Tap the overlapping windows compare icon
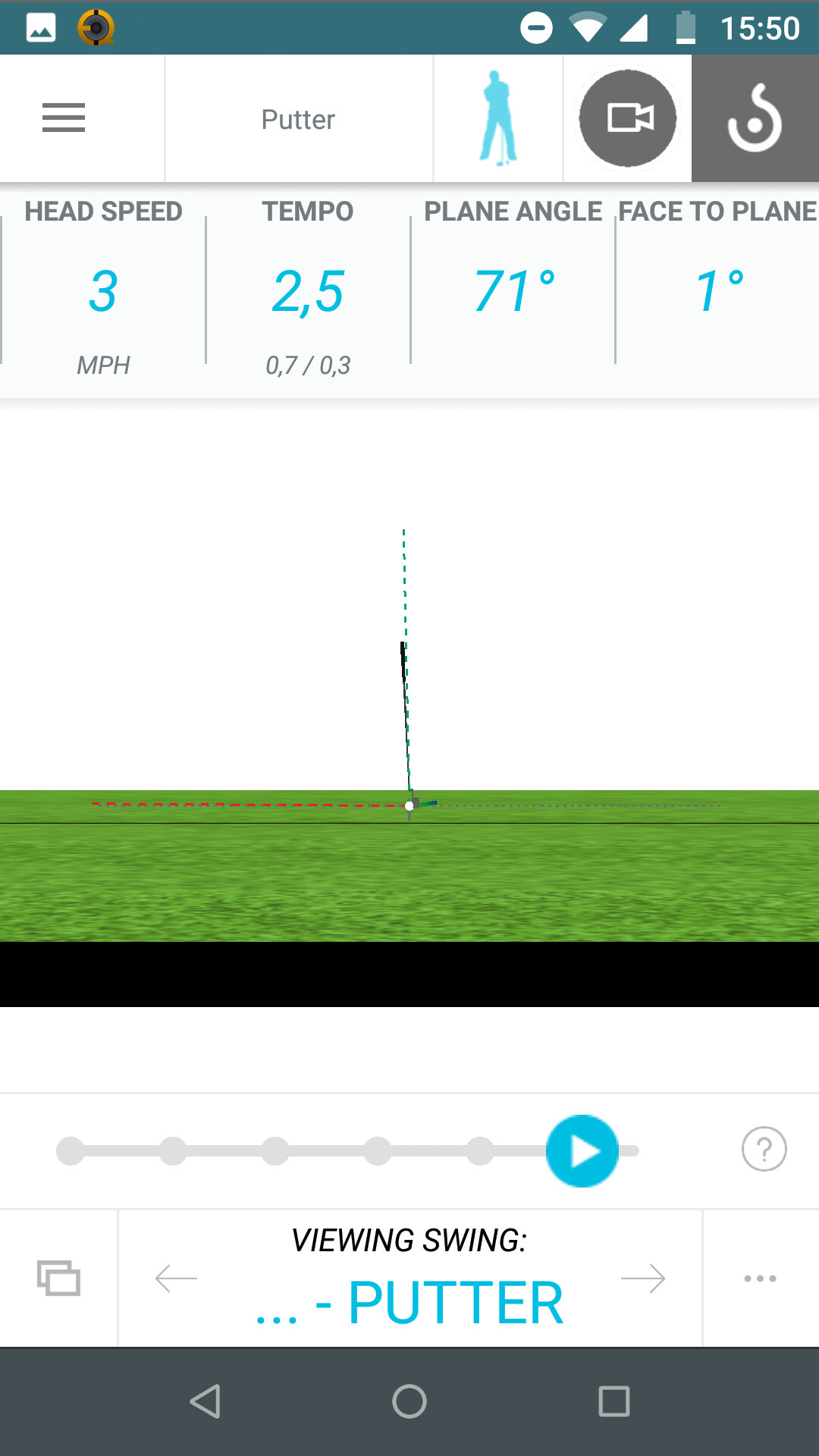The width and height of the screenshot is (819, 1456). (x=58, y=1279)
